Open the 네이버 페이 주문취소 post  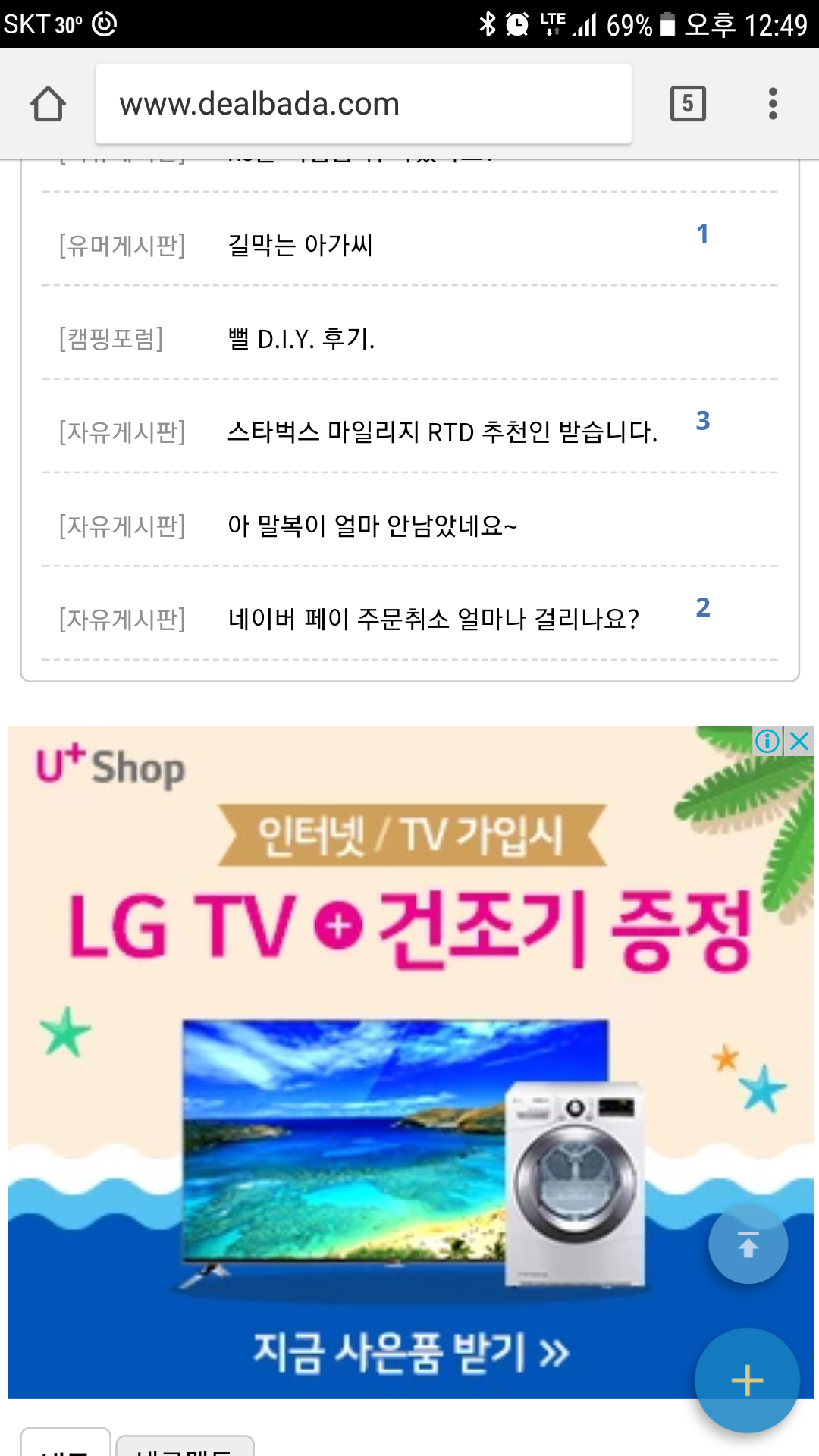point(433,619)
